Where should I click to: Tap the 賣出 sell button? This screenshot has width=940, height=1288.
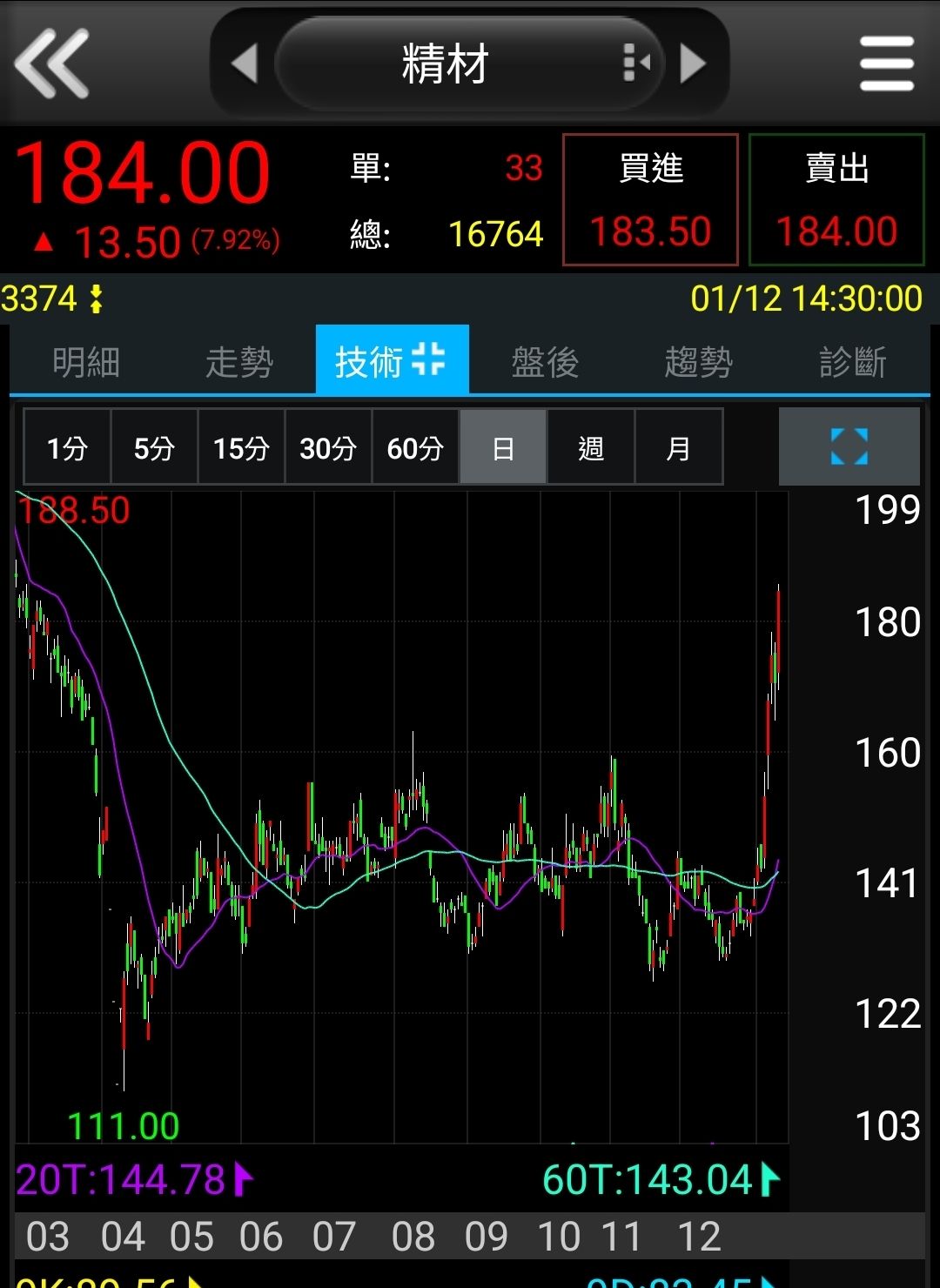[836, 199]
